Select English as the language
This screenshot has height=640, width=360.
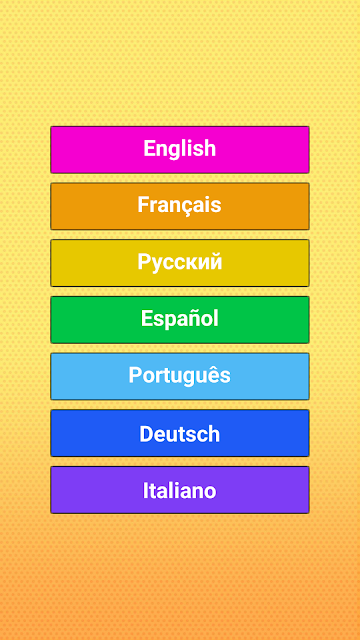[180, 149]
